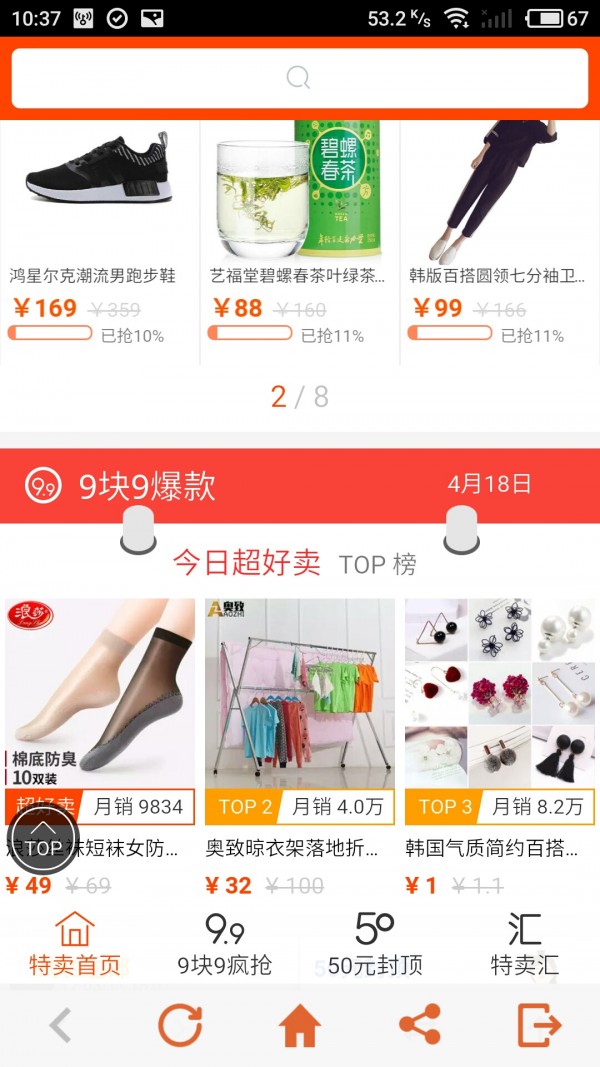Refresh the current page
The width and height of the screenshot is (600, 1067).
coord(180,1025)
